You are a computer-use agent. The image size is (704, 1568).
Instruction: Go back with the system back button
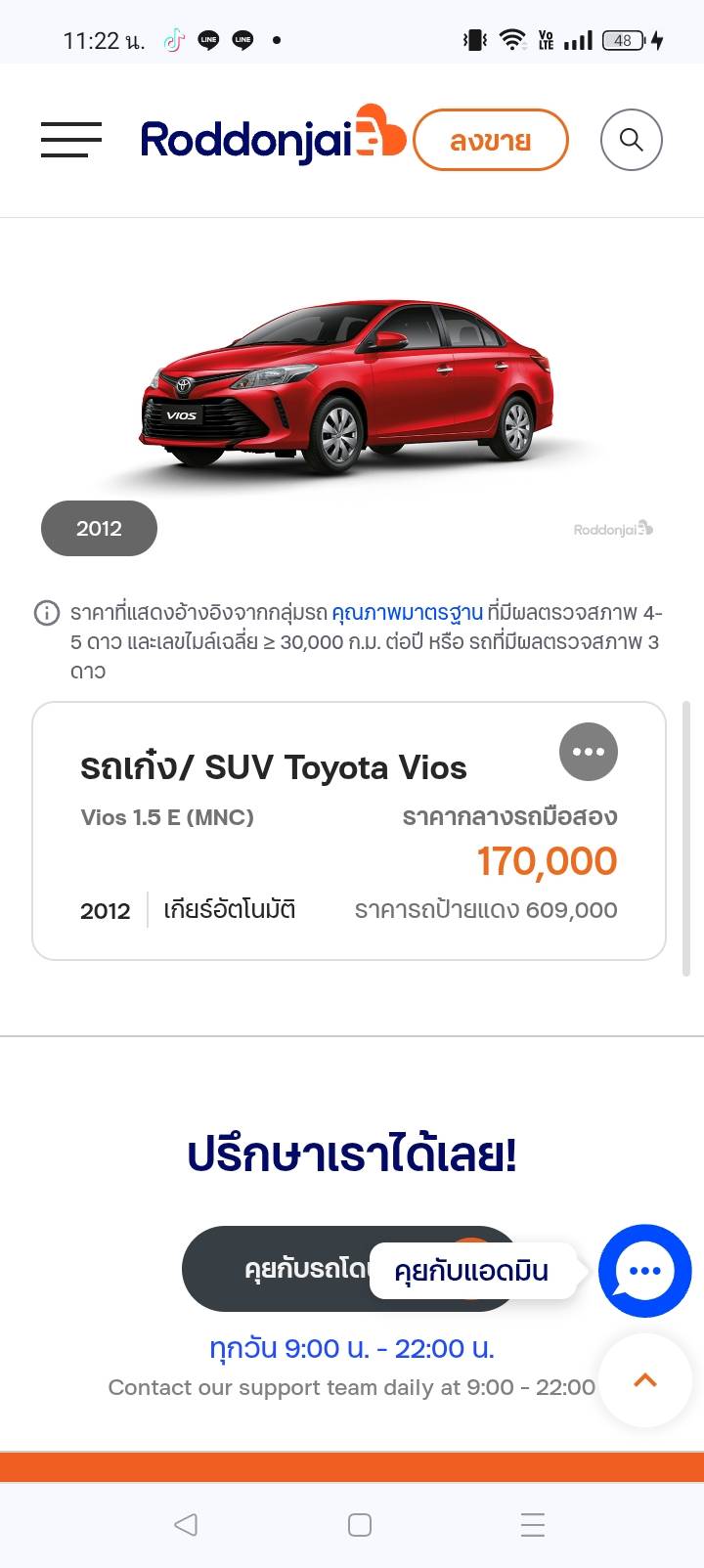[x=185, y=1524]
